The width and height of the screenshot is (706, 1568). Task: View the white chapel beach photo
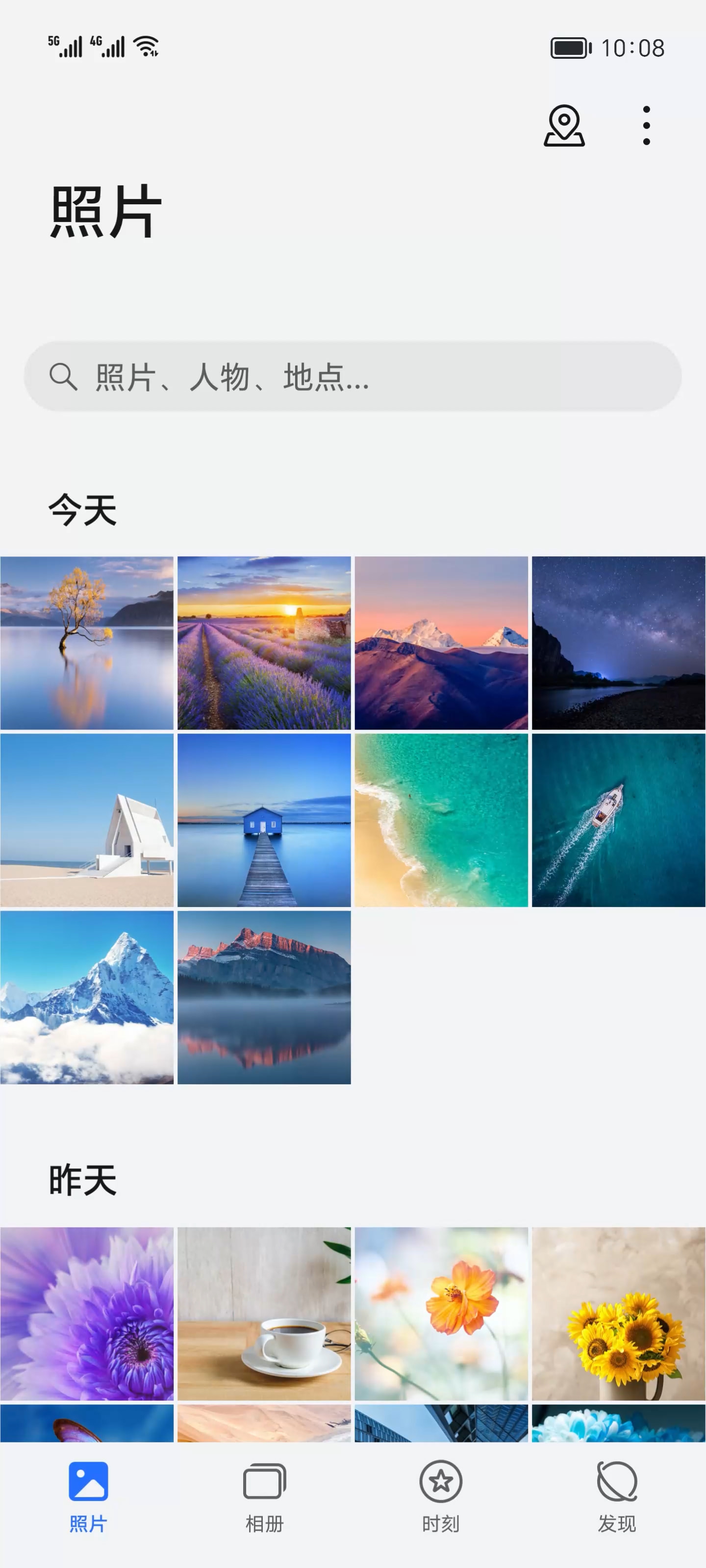coord(87,820)
